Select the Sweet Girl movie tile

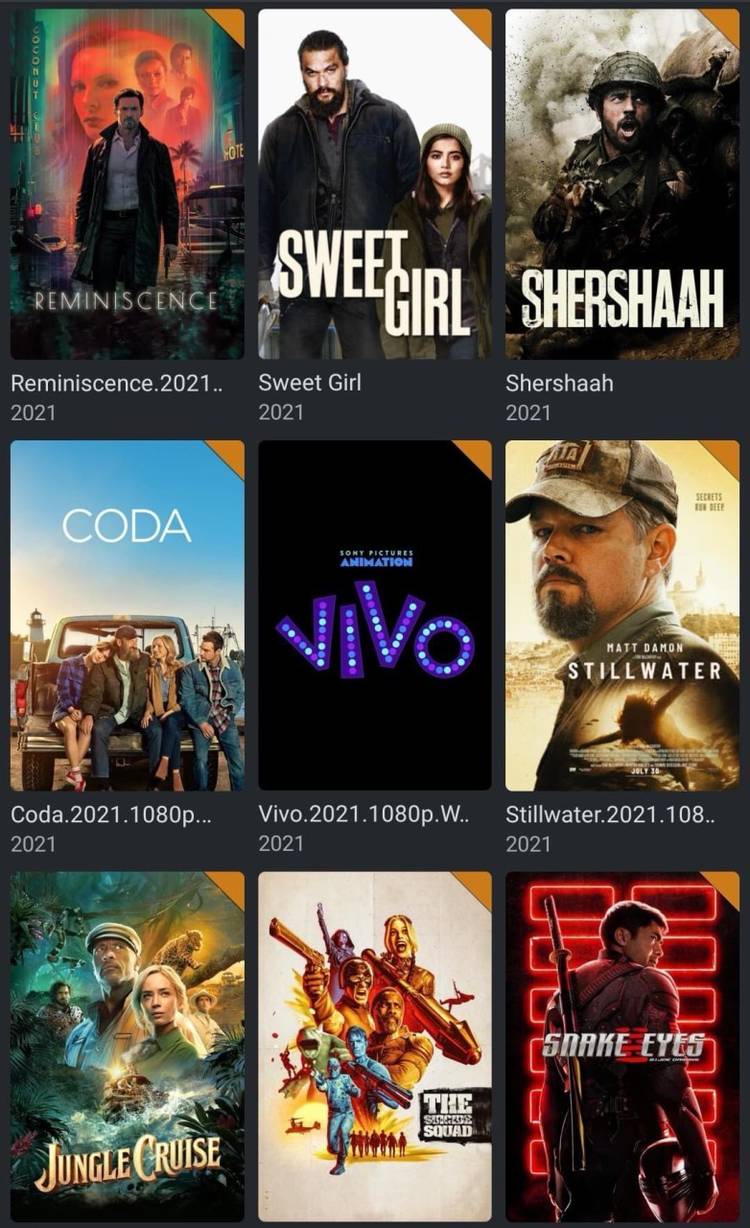pyautogui.click(x=374, y=184)
